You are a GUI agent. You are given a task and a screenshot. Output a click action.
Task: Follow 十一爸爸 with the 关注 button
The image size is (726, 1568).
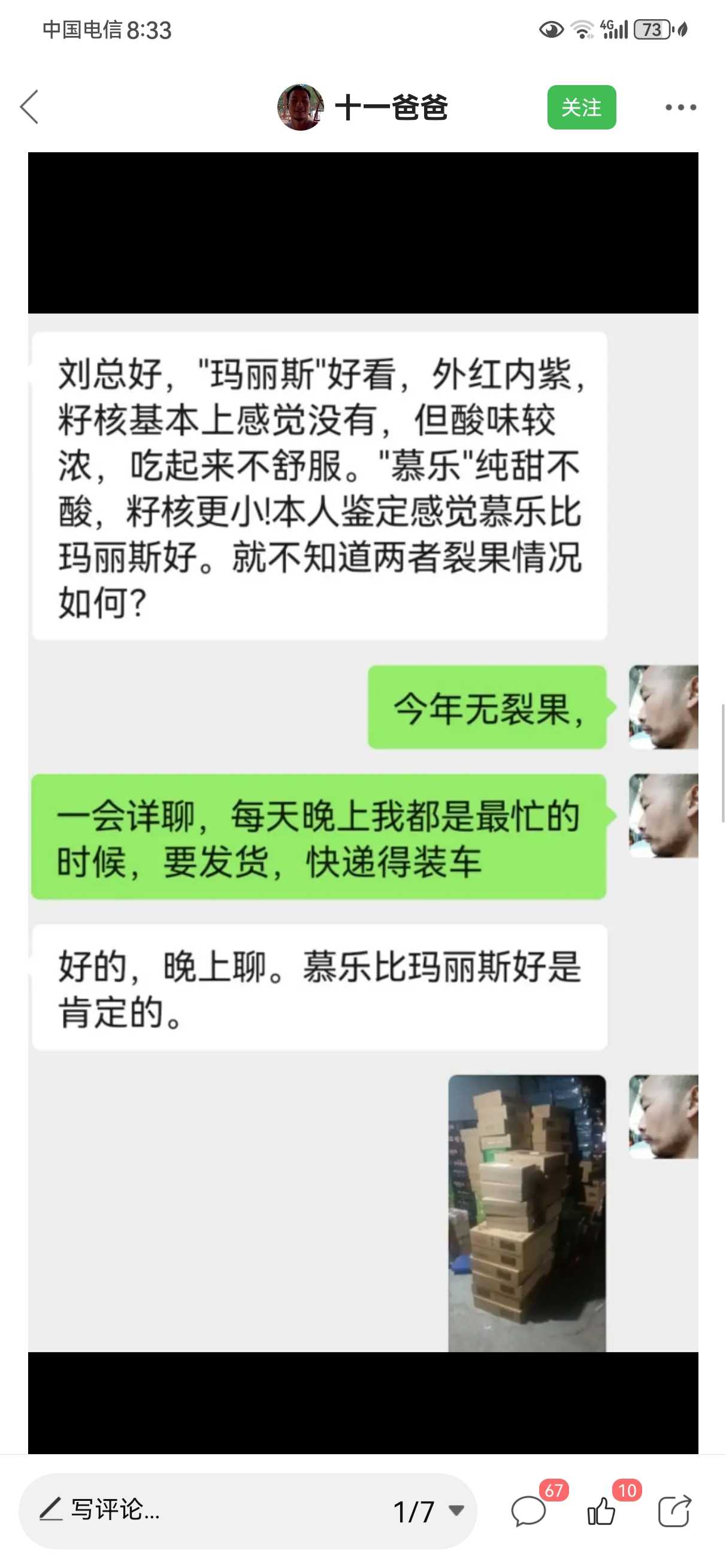coord(581,107)
